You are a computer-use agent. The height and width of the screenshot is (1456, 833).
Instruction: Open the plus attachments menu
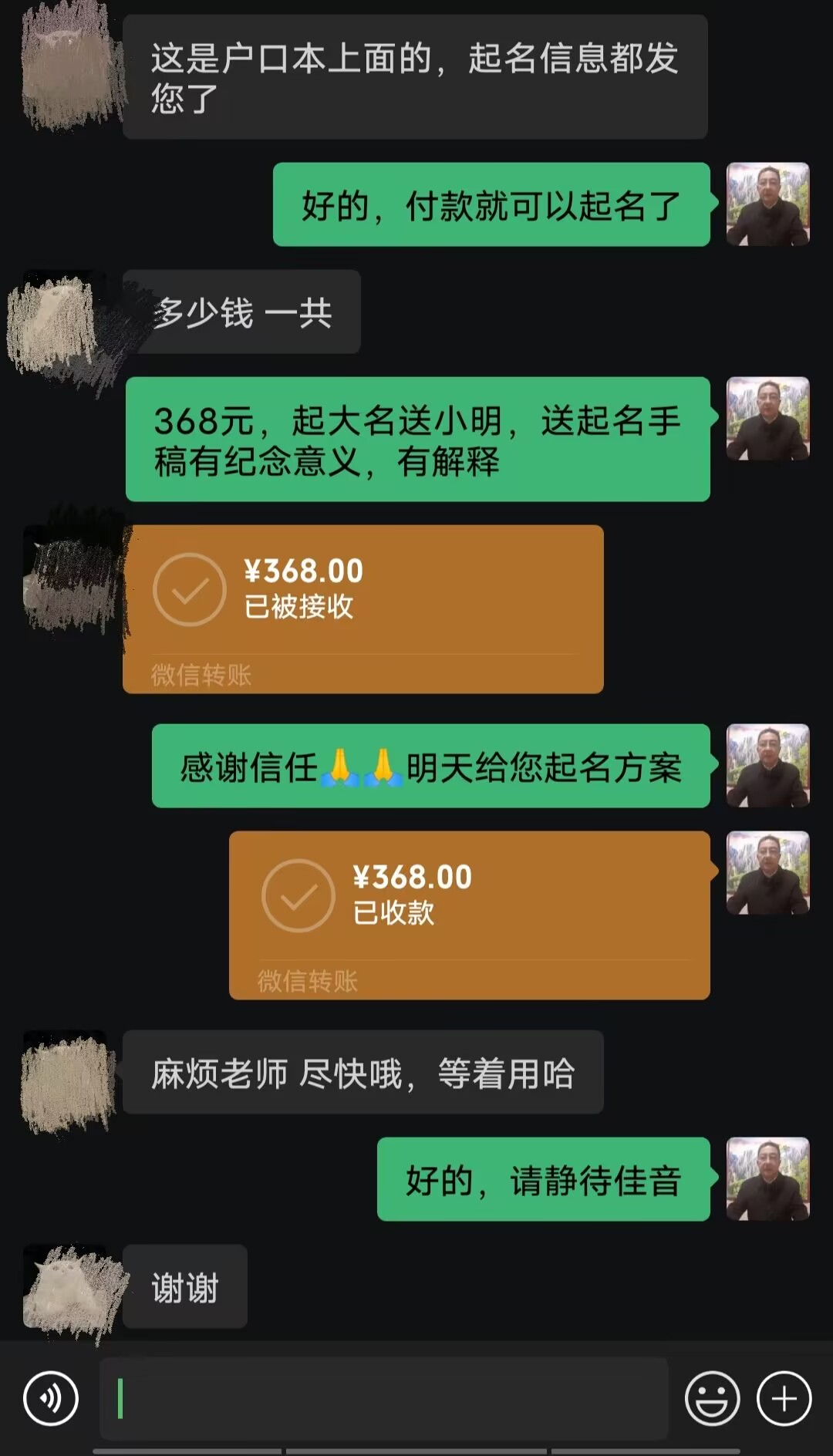[x=784, y=1398]
